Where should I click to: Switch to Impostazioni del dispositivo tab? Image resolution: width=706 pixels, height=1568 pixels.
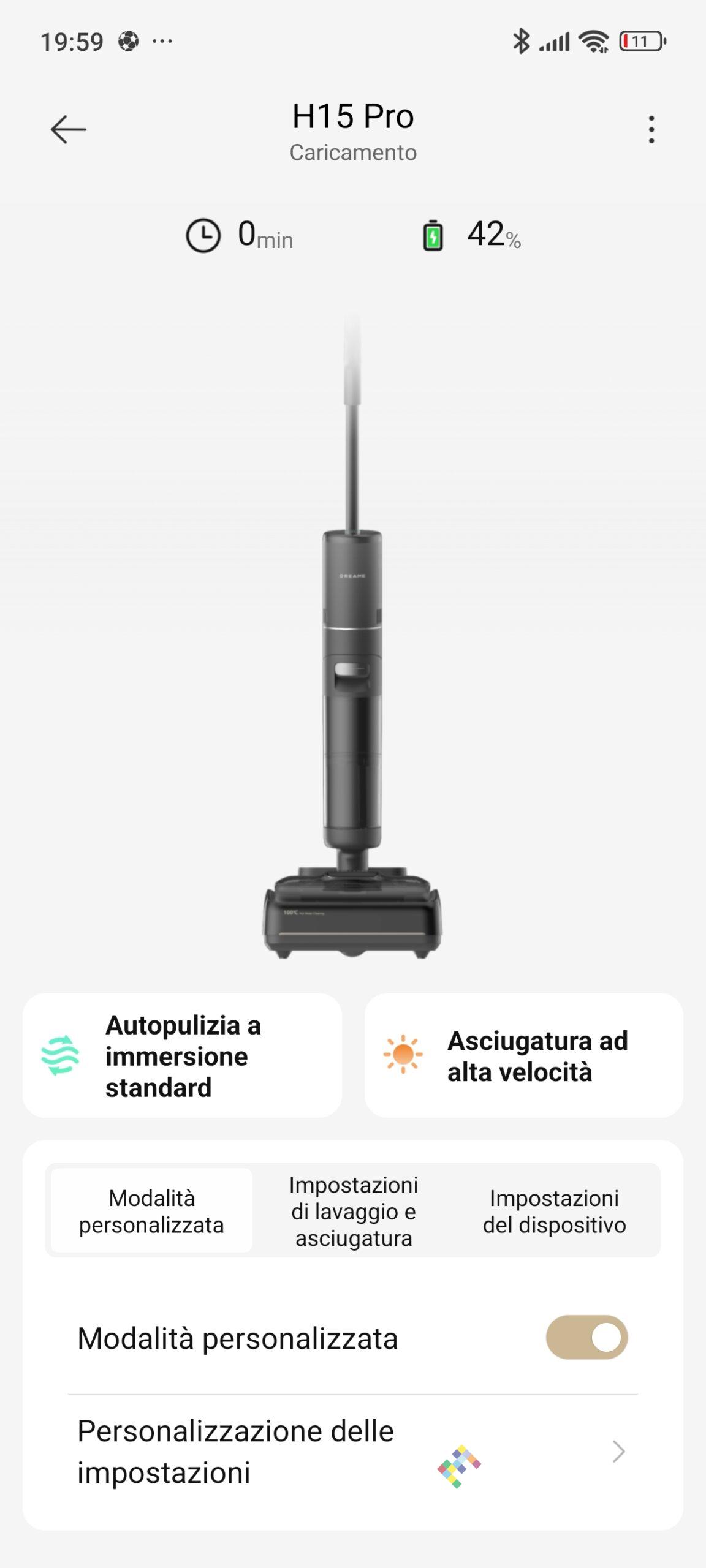pyautogui.click(x=554, y=1211)
